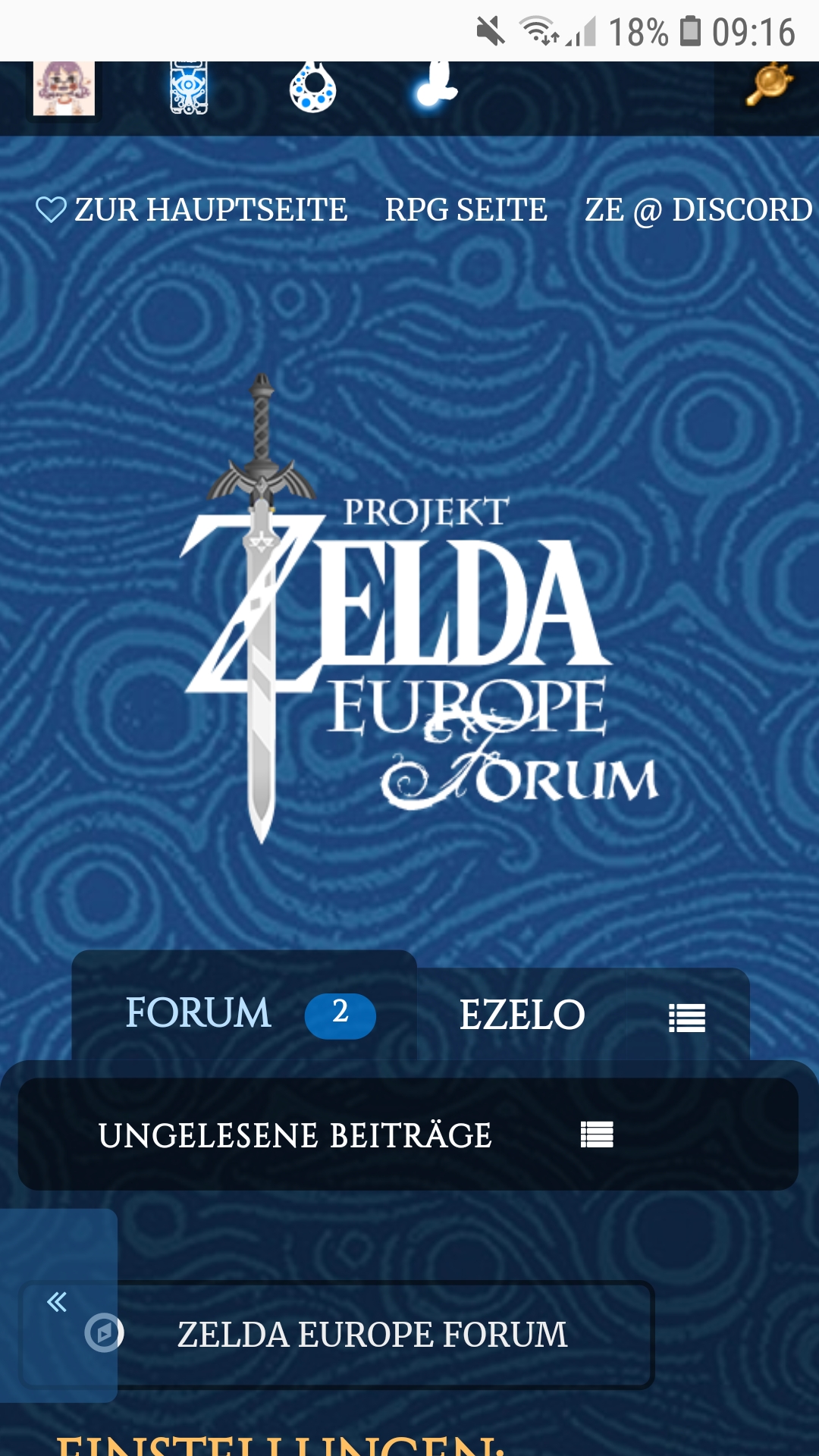Tap the blue spotted pendant icon
This screenshot has width=819, height=1456.
coord(312,88)
